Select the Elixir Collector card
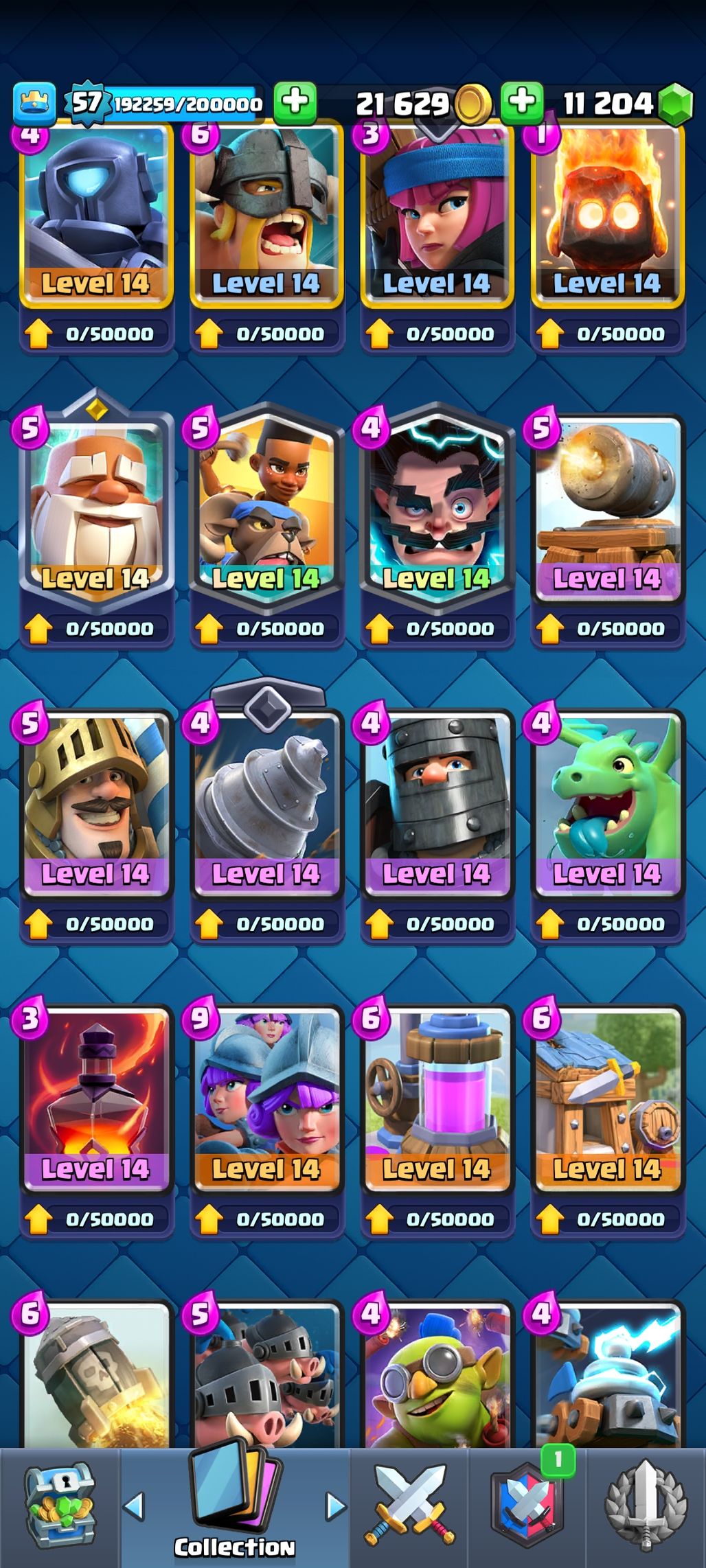Screen dimensions: 706x1568 click(x=437, y=1098)
